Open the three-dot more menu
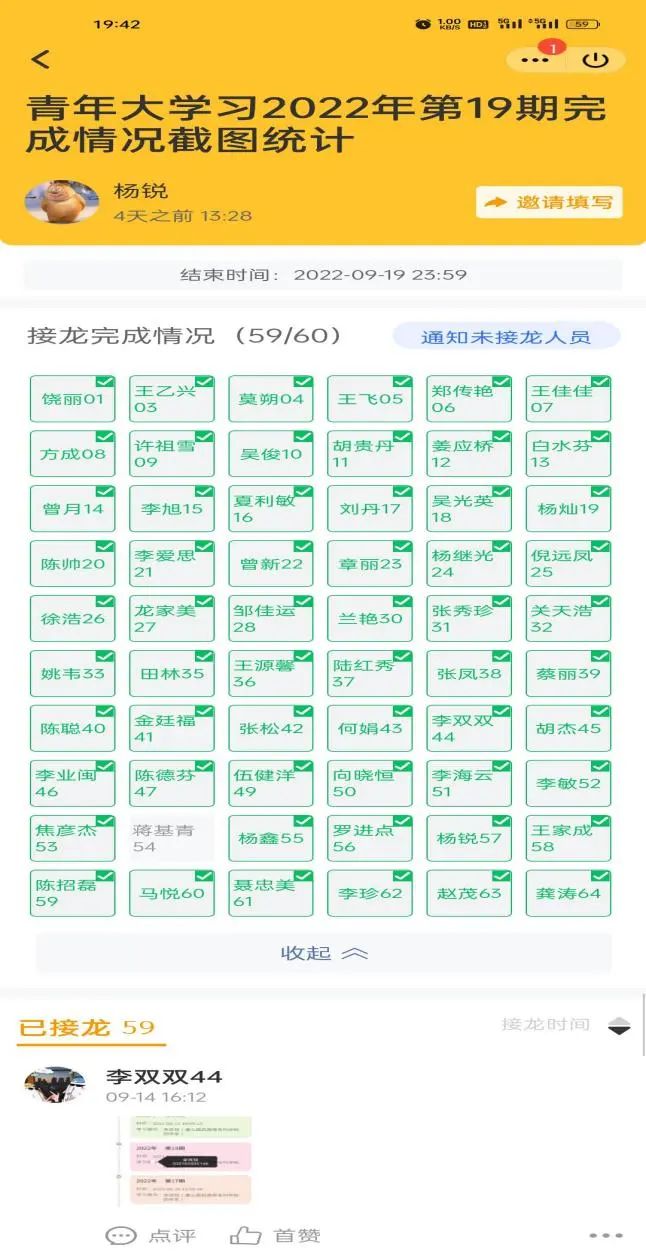 pyautogui.click(x=536, y=59)
